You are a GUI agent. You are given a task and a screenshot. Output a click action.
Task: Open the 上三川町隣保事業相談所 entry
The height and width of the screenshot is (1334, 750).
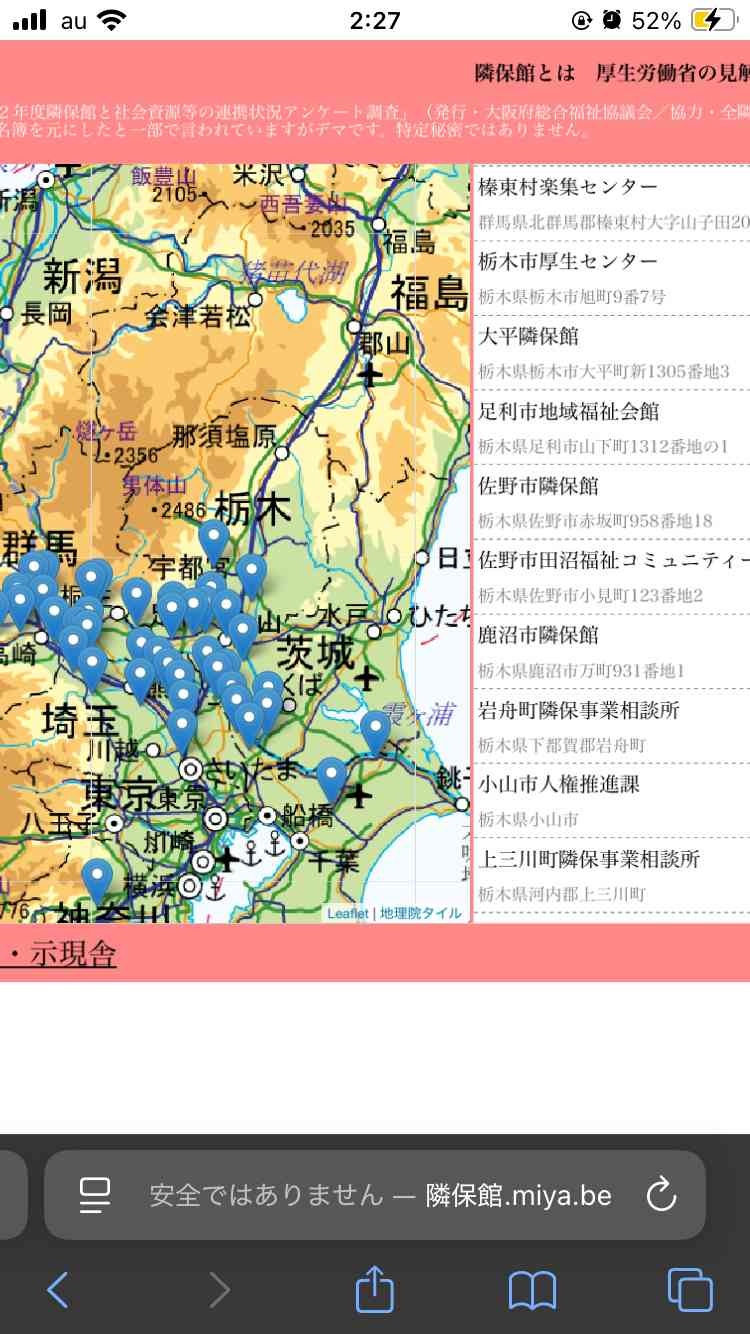[x=588, y=859]
